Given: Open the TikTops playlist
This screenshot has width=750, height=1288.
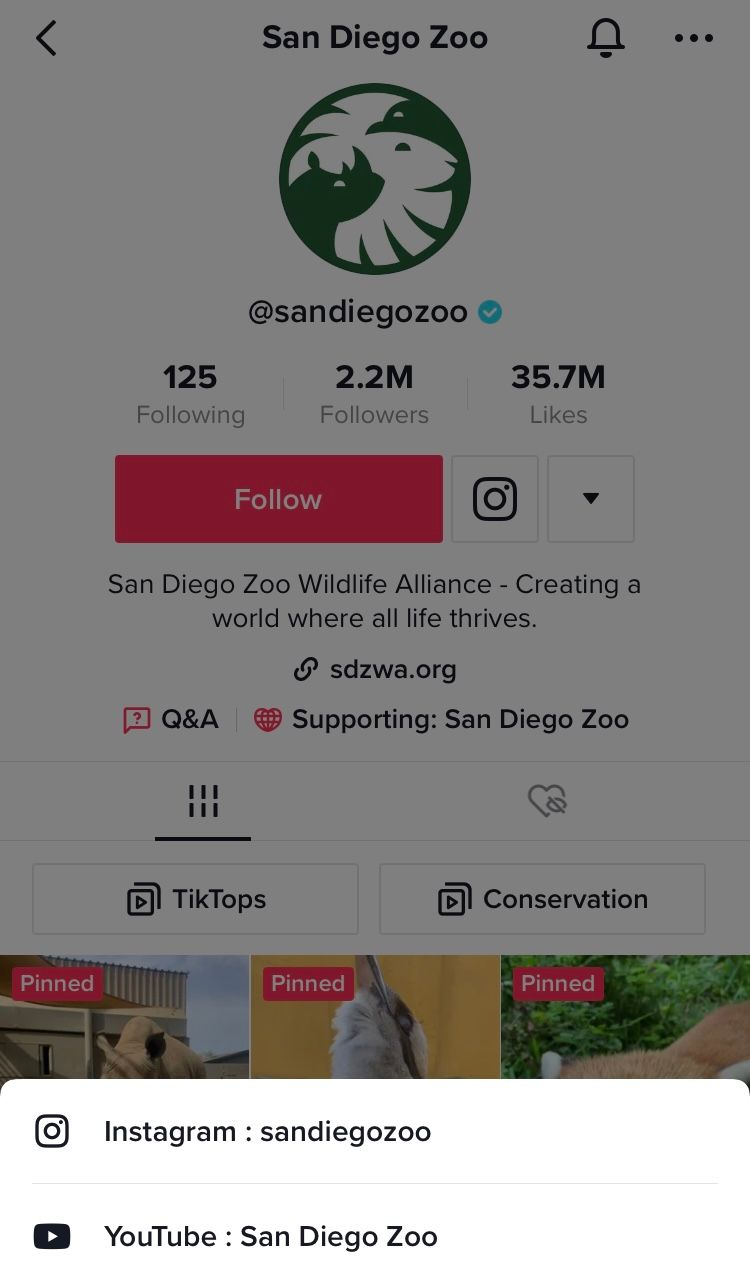Looking at the screenshot, I should coord(196,899).
